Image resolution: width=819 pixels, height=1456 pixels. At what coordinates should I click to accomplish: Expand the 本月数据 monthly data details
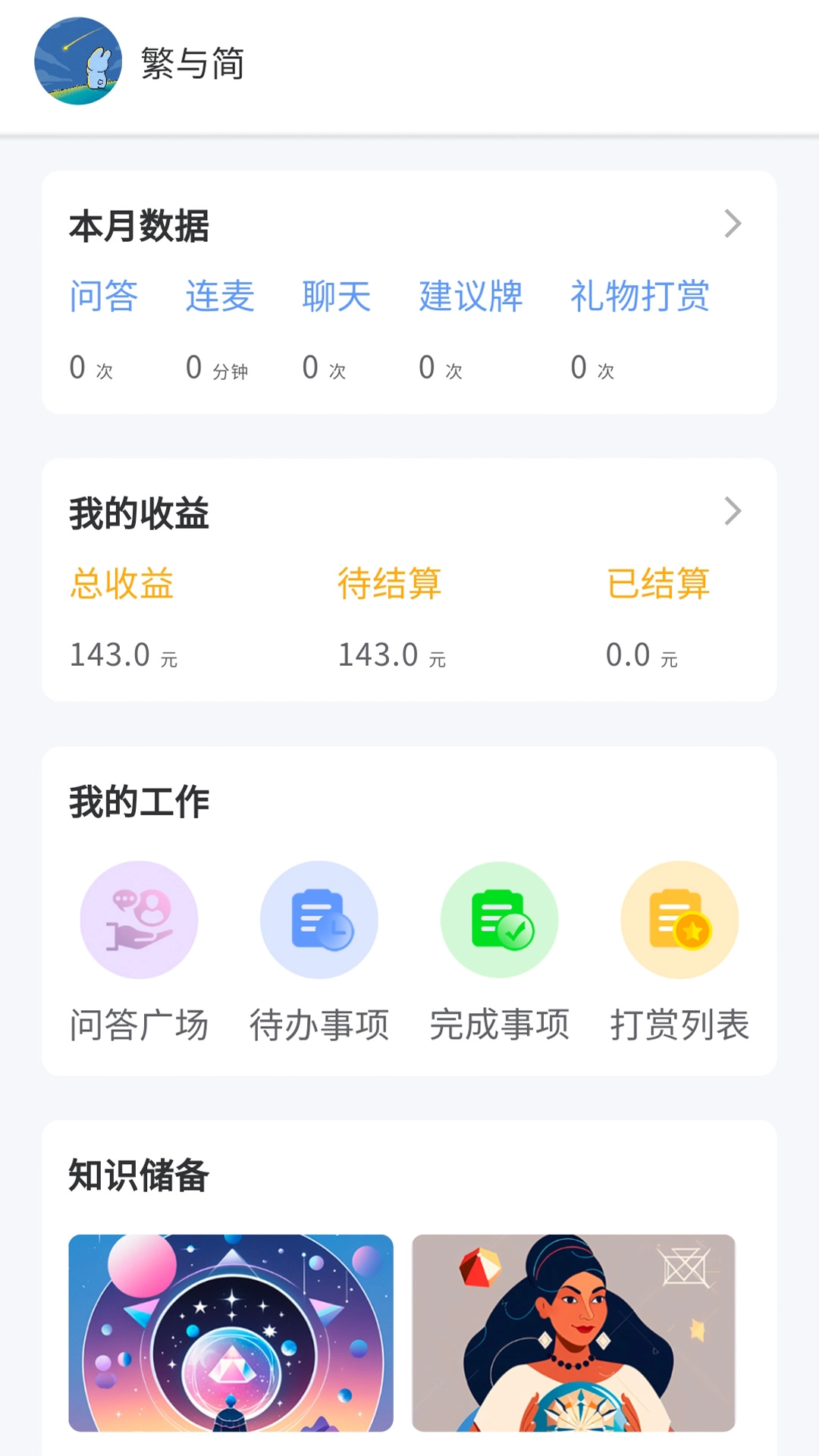click(x=733, y=224)
